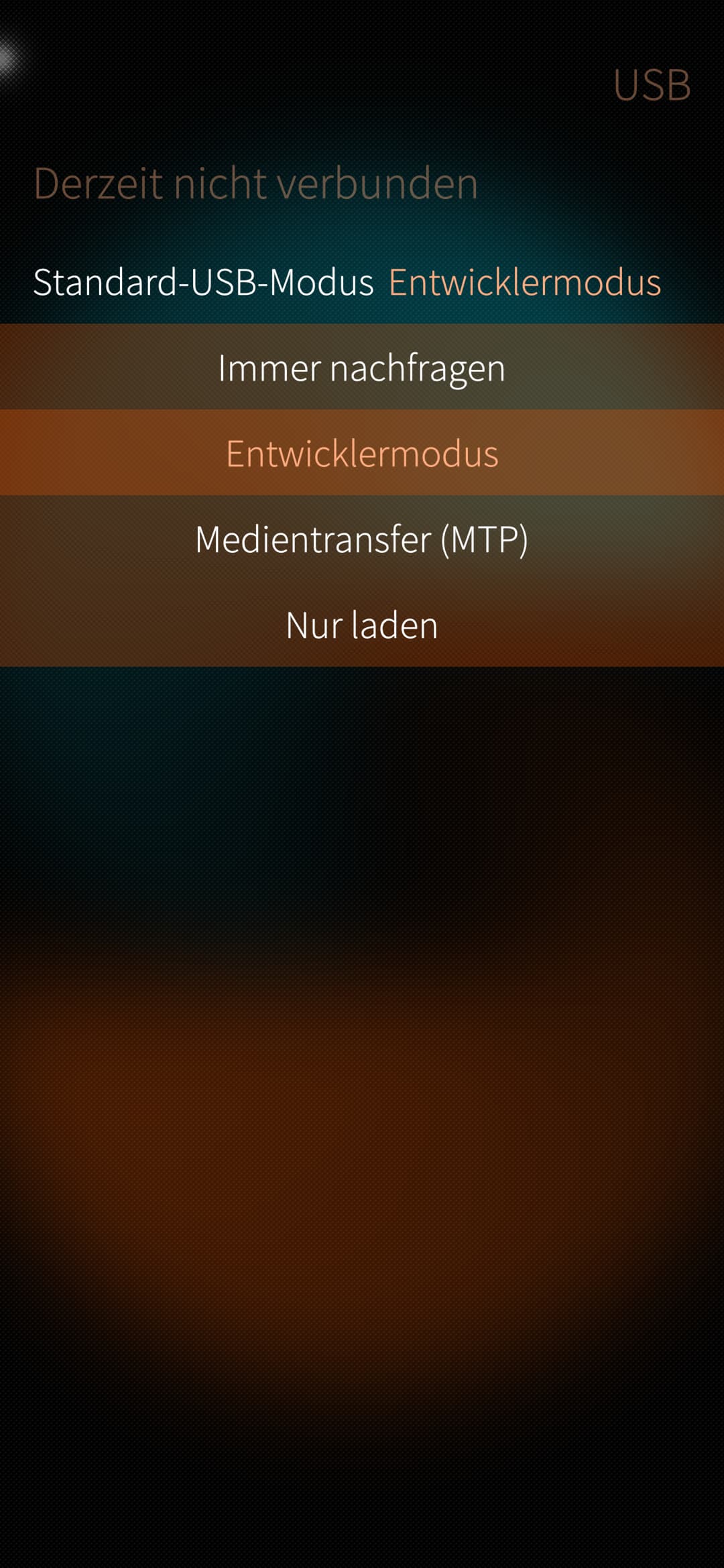
Task: Tap the Standard-USB-Modus dropdown
Action: 347,281
